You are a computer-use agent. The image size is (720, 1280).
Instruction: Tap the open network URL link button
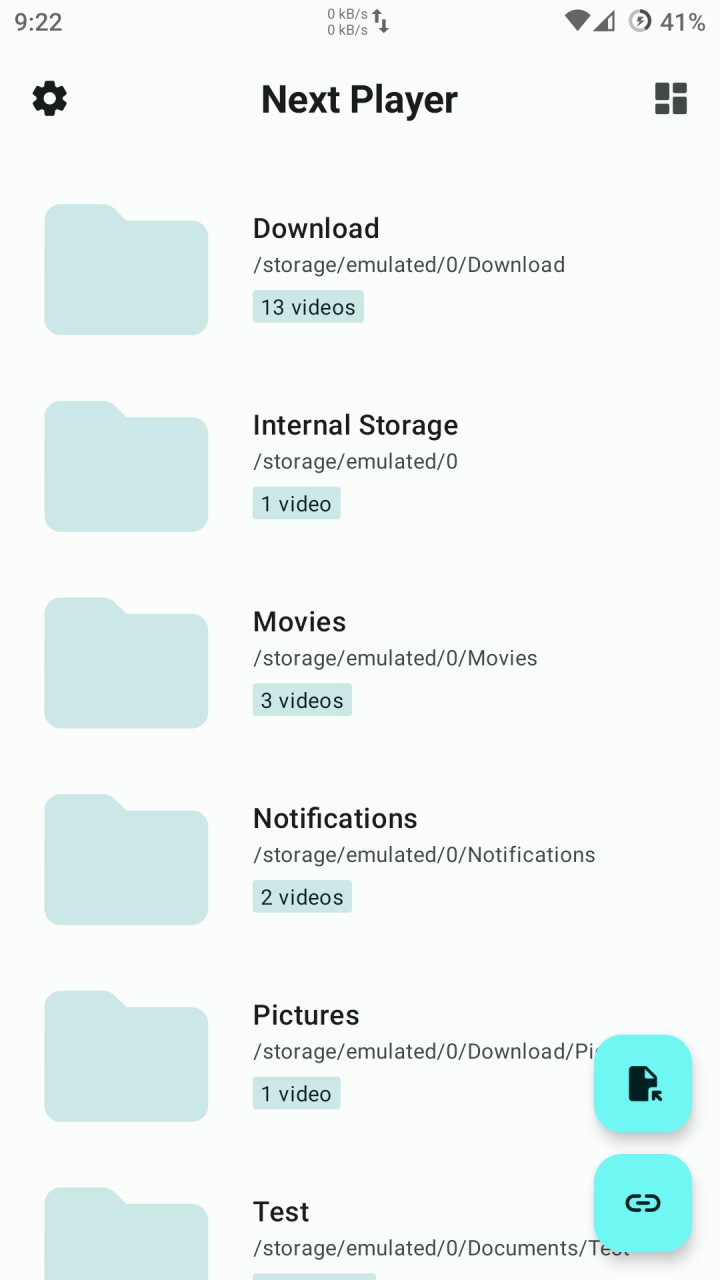[643, 1203]
